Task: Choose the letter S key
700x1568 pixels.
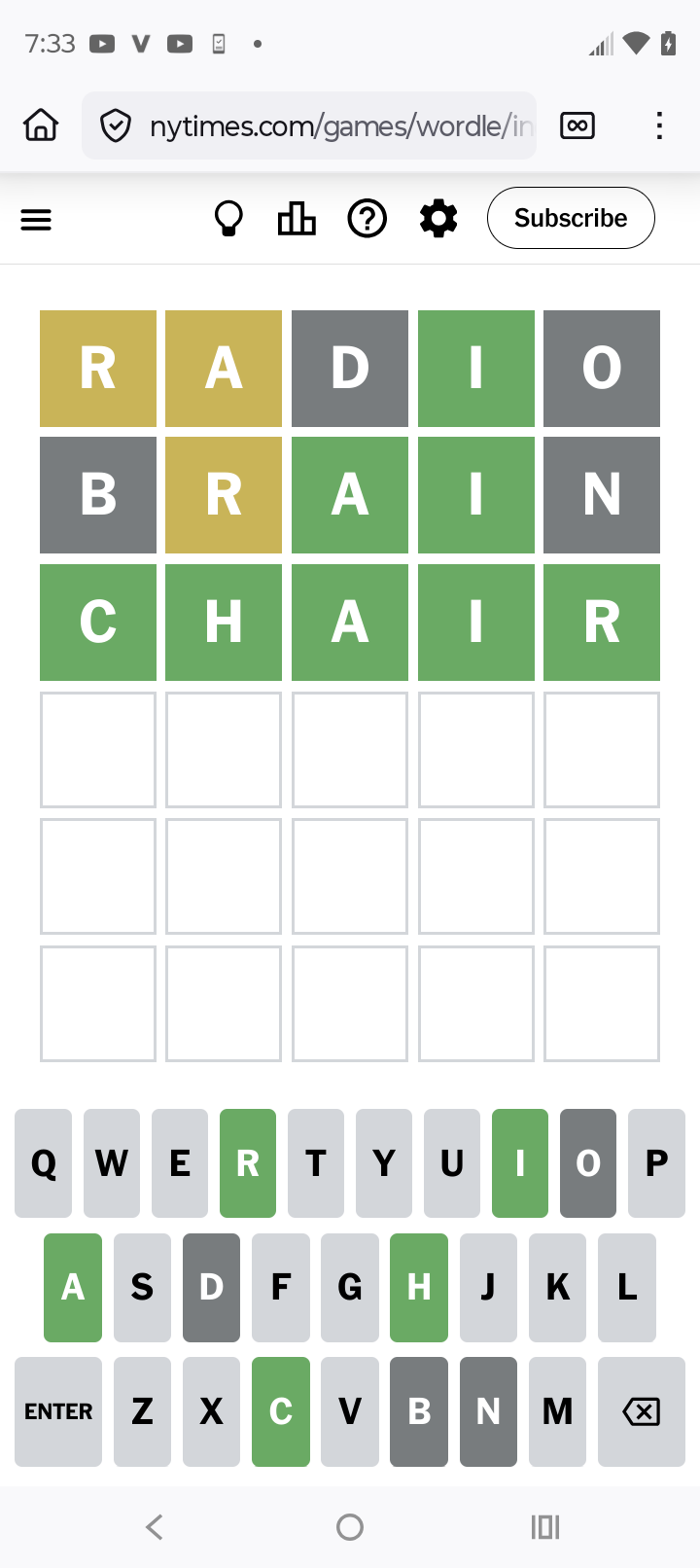Action: click(x=142, y=1288)
